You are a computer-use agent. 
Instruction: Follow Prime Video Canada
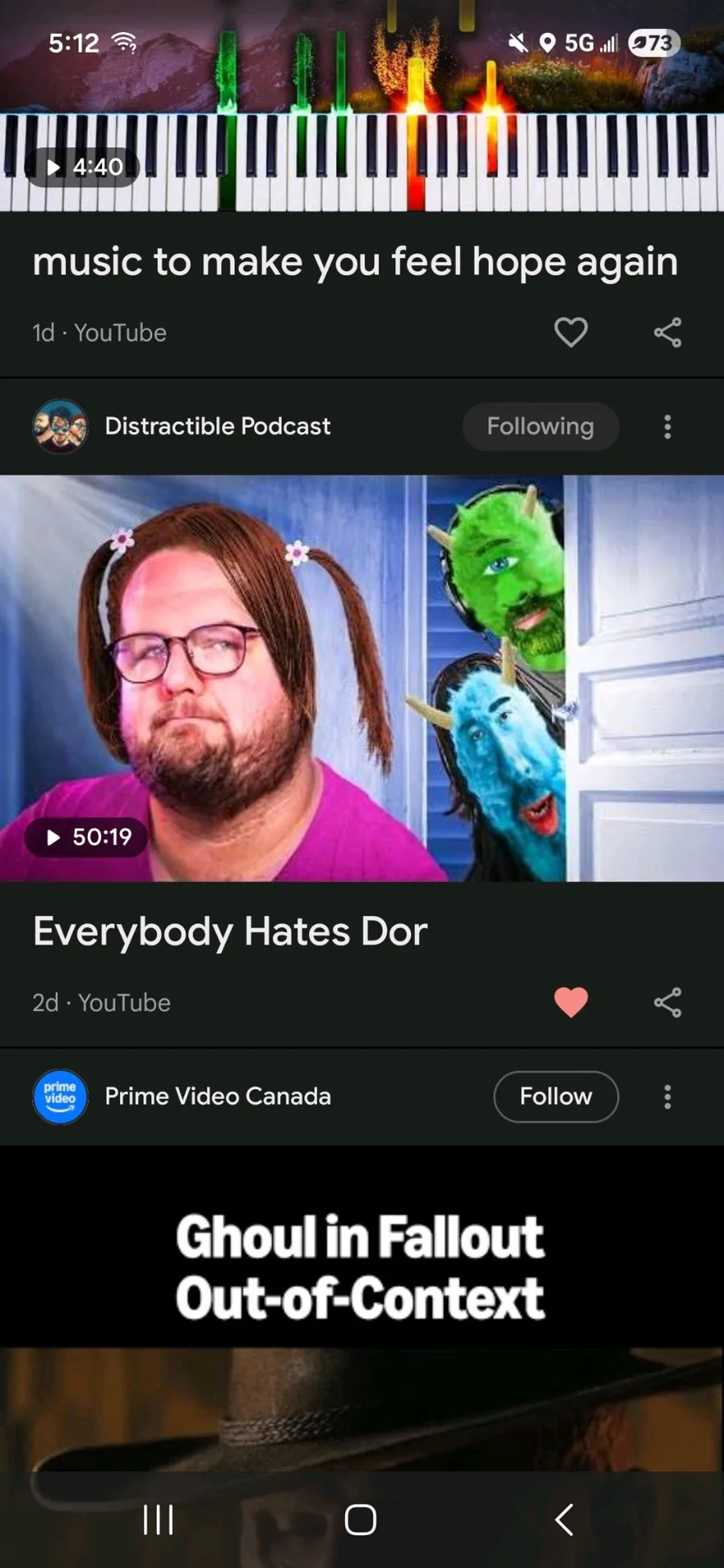click(x=555, y=1097)
